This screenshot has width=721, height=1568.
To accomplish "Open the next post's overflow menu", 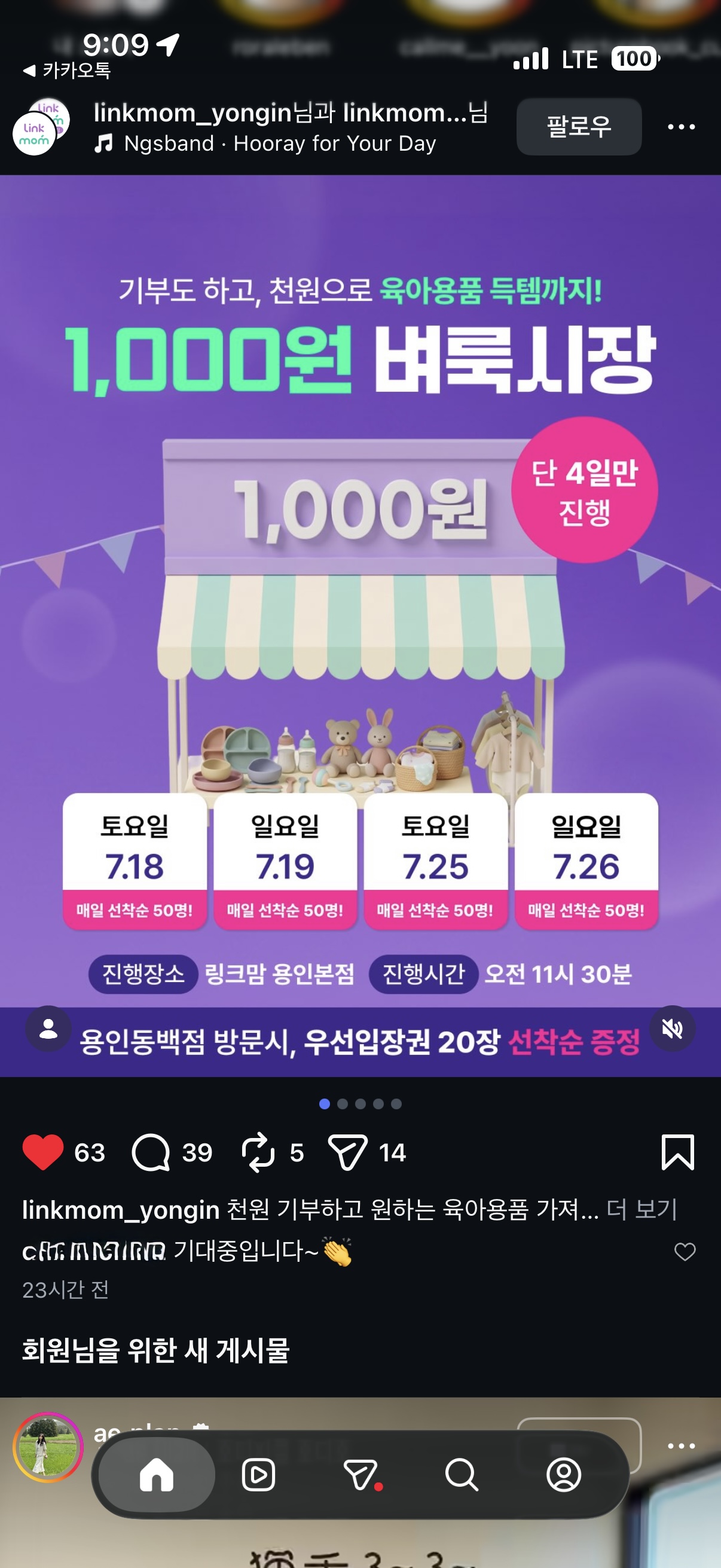I will pos(681,1445).
